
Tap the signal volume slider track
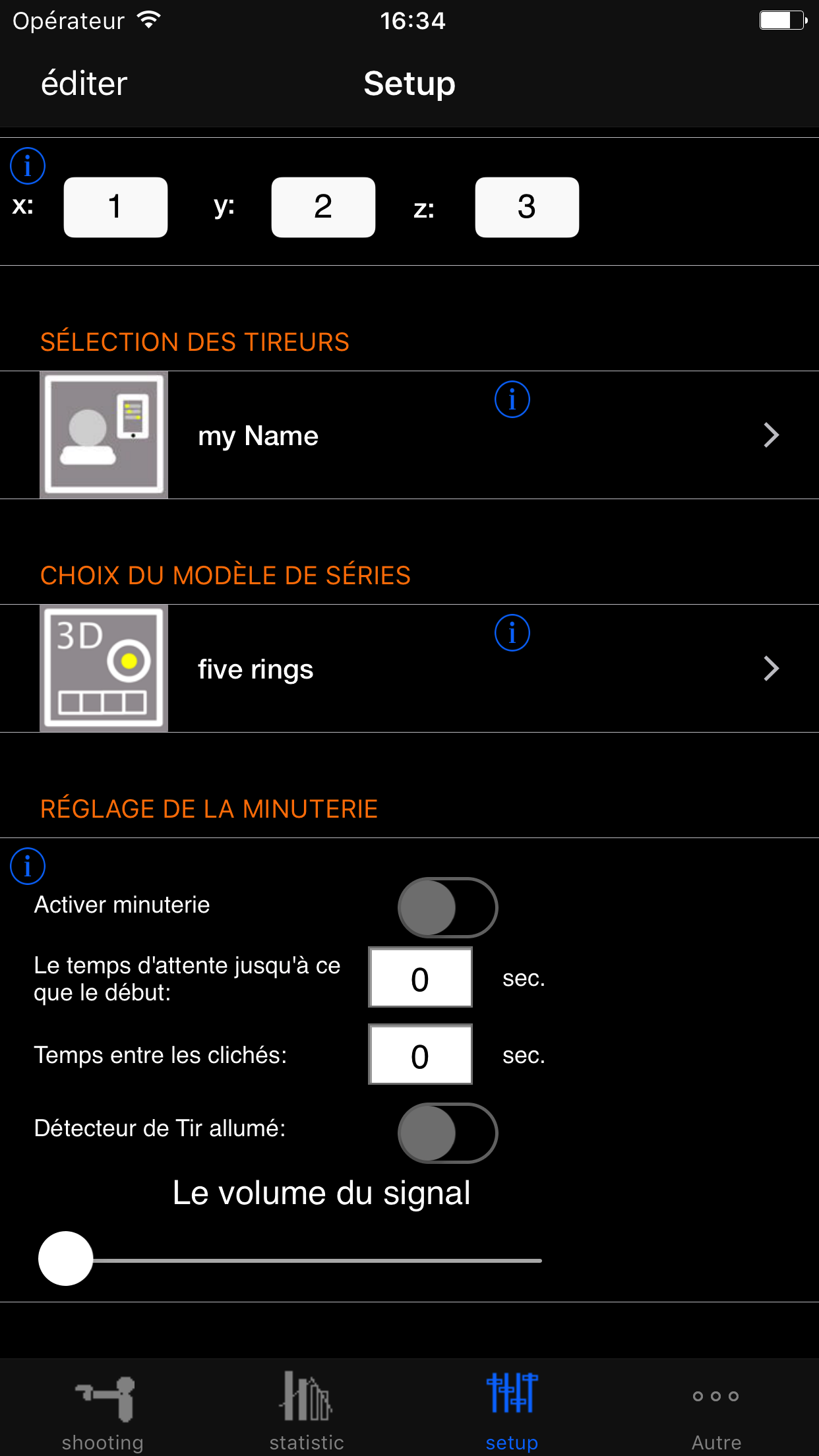click(x=317, y=1260)
